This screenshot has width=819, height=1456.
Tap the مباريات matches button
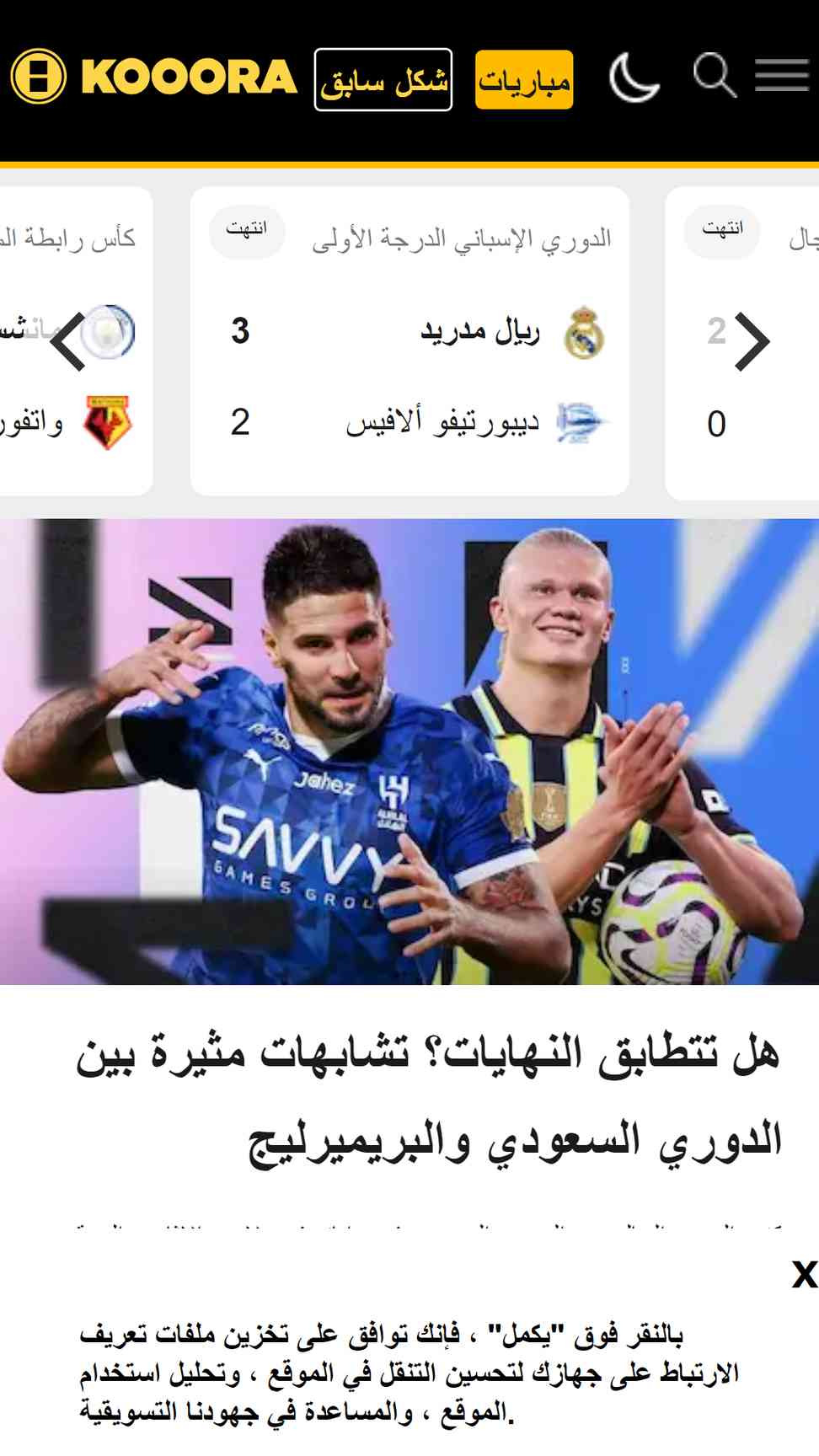point(524,80)
